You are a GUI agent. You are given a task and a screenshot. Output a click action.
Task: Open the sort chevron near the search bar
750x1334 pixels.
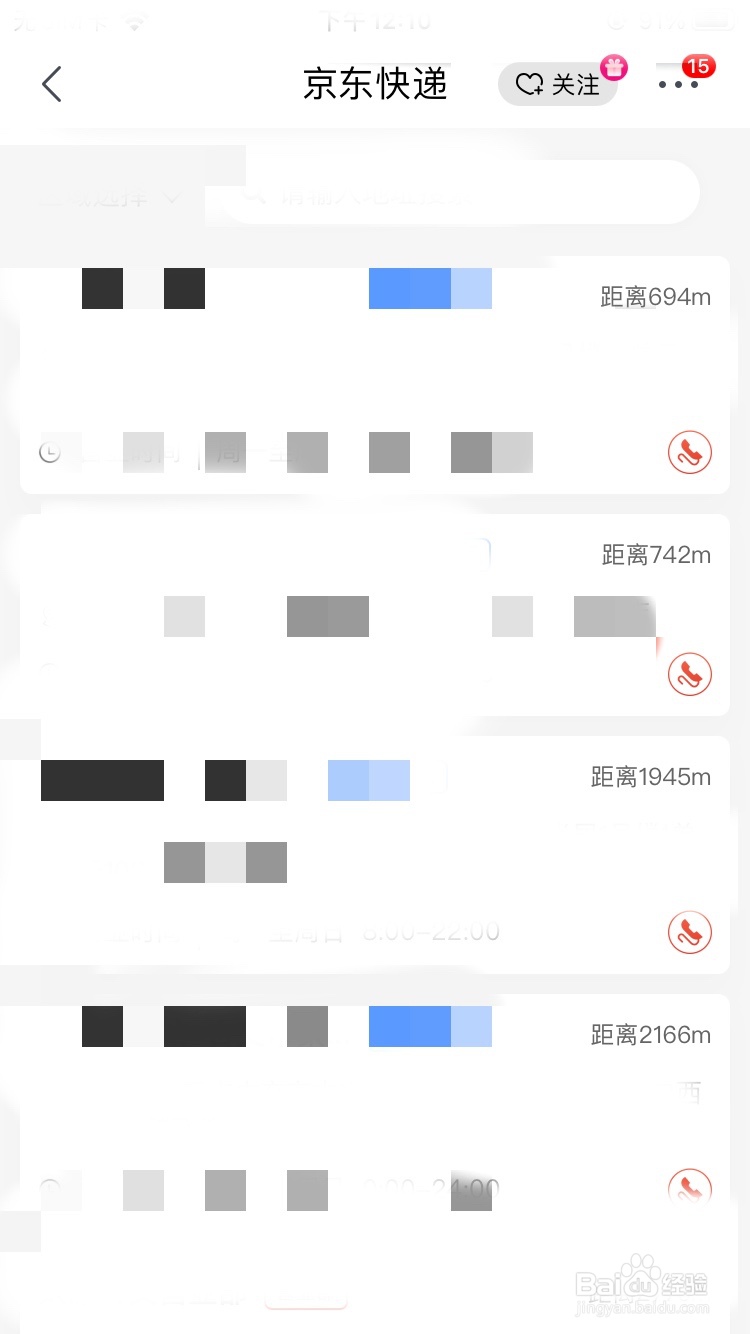pos(172,198)
